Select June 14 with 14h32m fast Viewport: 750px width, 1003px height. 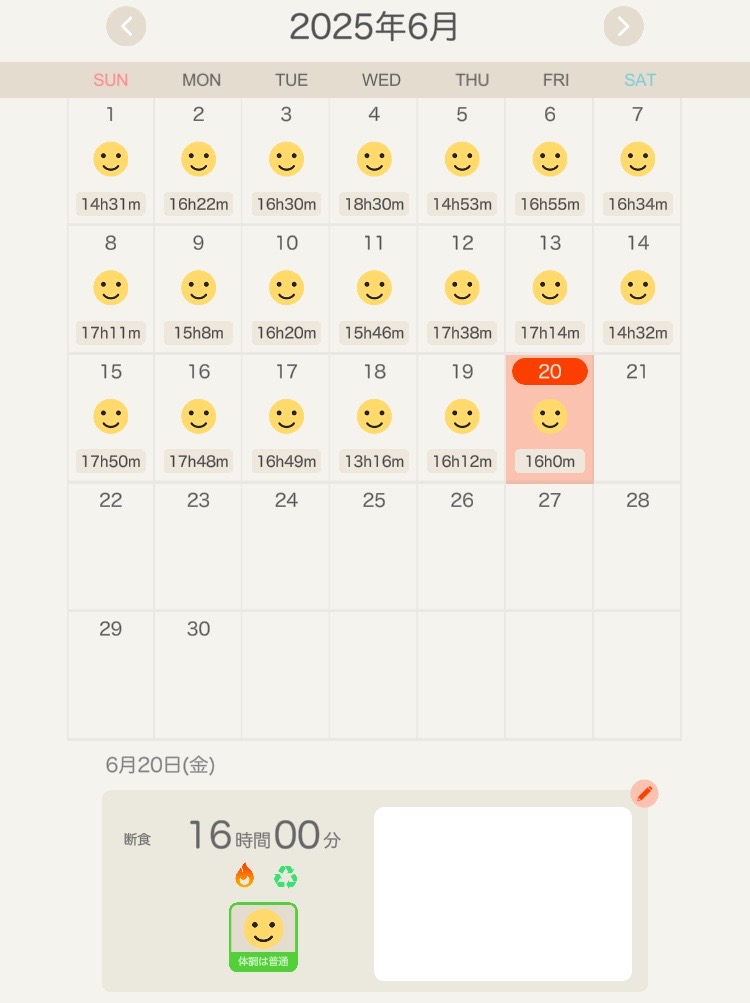coord(637,290)
